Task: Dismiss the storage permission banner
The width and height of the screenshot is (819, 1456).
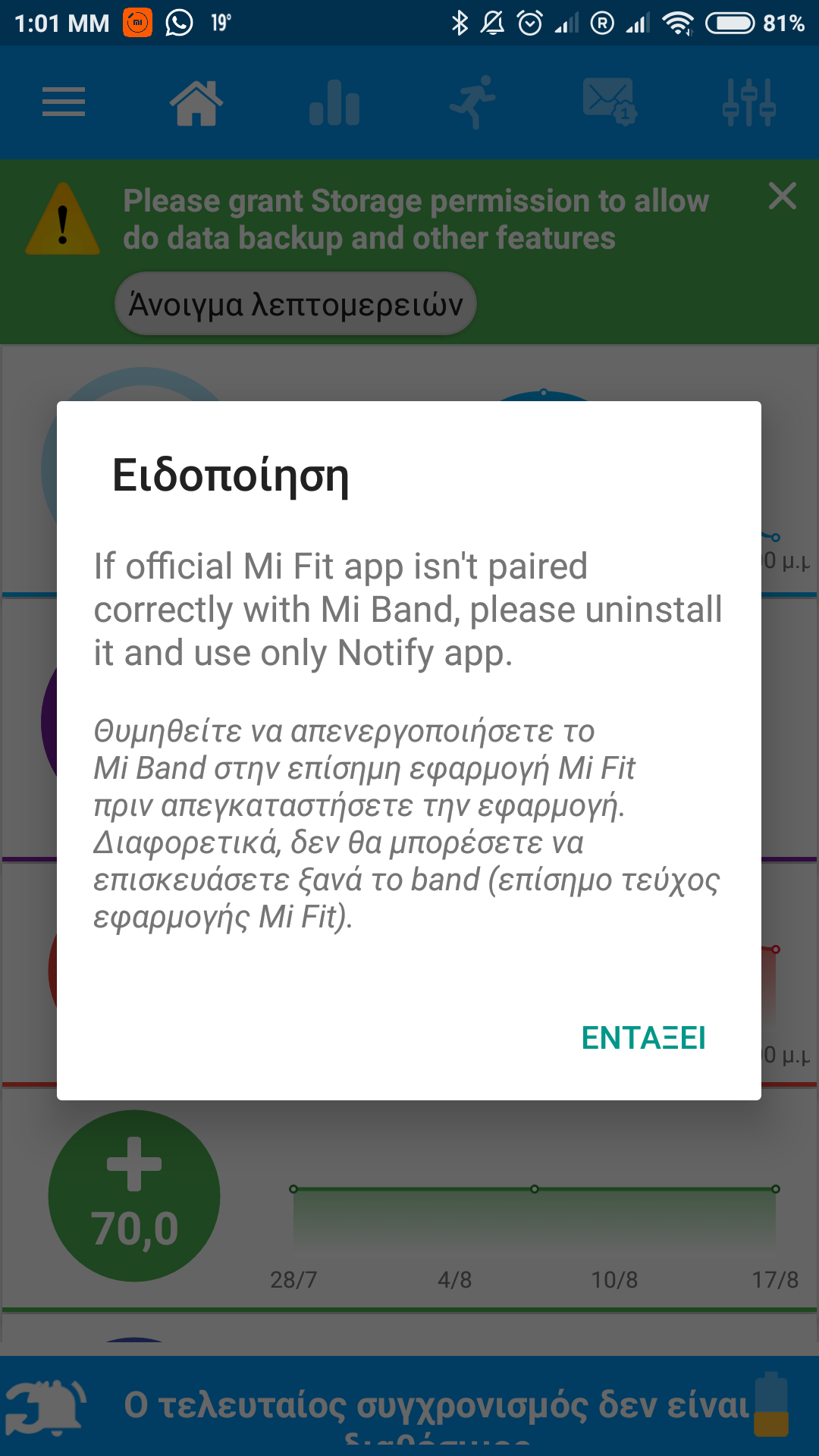Action: point(782,196)
